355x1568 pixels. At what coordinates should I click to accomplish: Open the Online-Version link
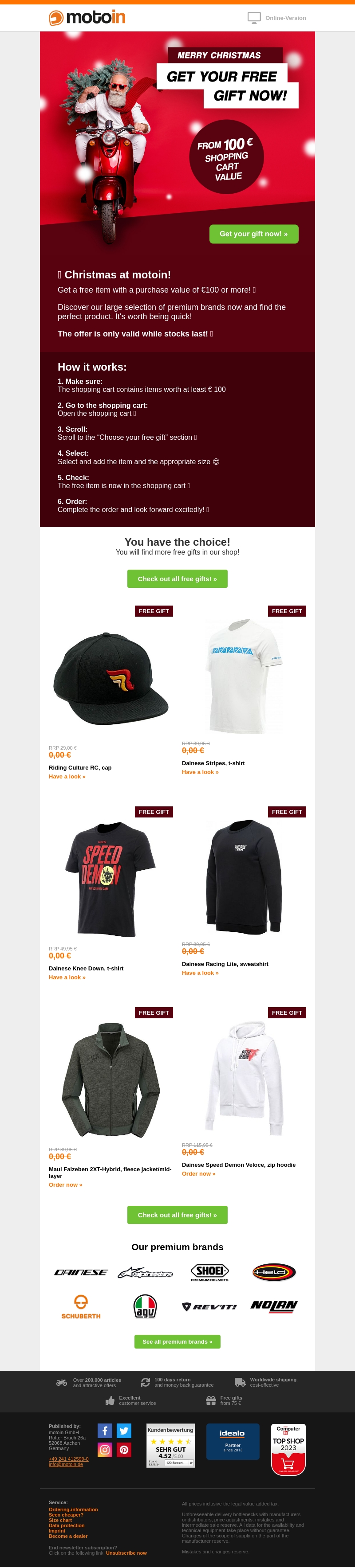[285, 18]
